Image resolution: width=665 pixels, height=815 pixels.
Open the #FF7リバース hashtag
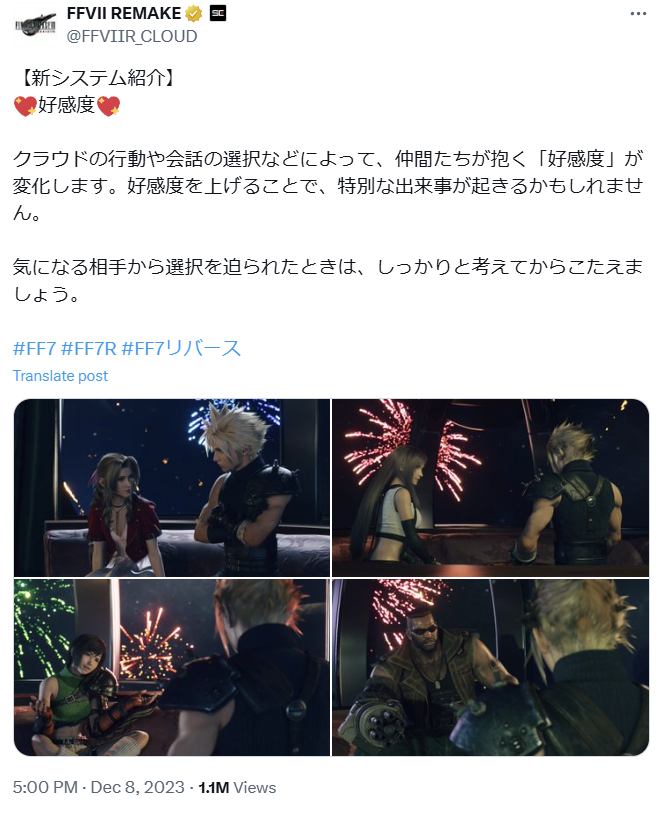coord(181,348)
